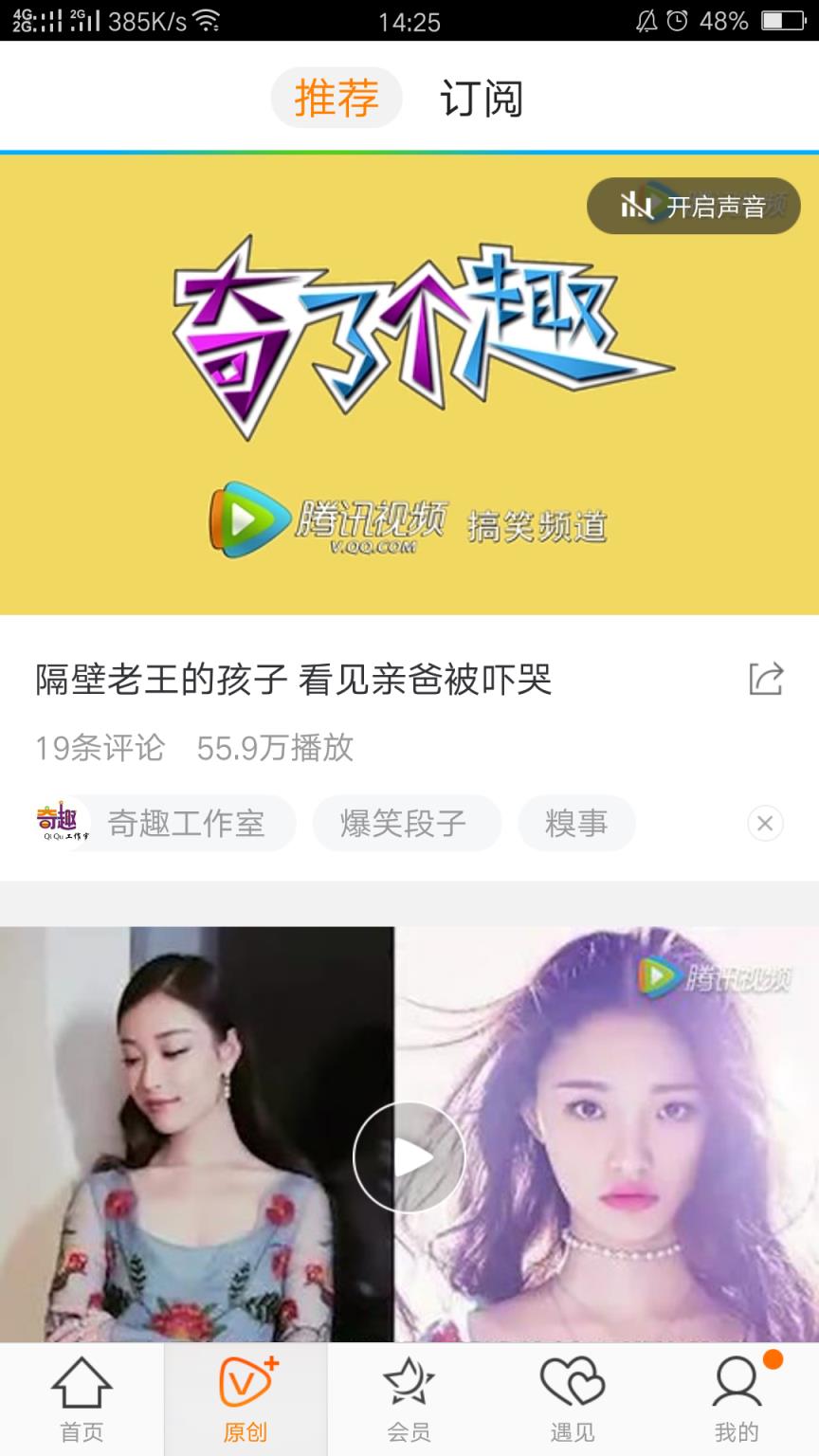Select the 推荐 tab

click(337, 98)
